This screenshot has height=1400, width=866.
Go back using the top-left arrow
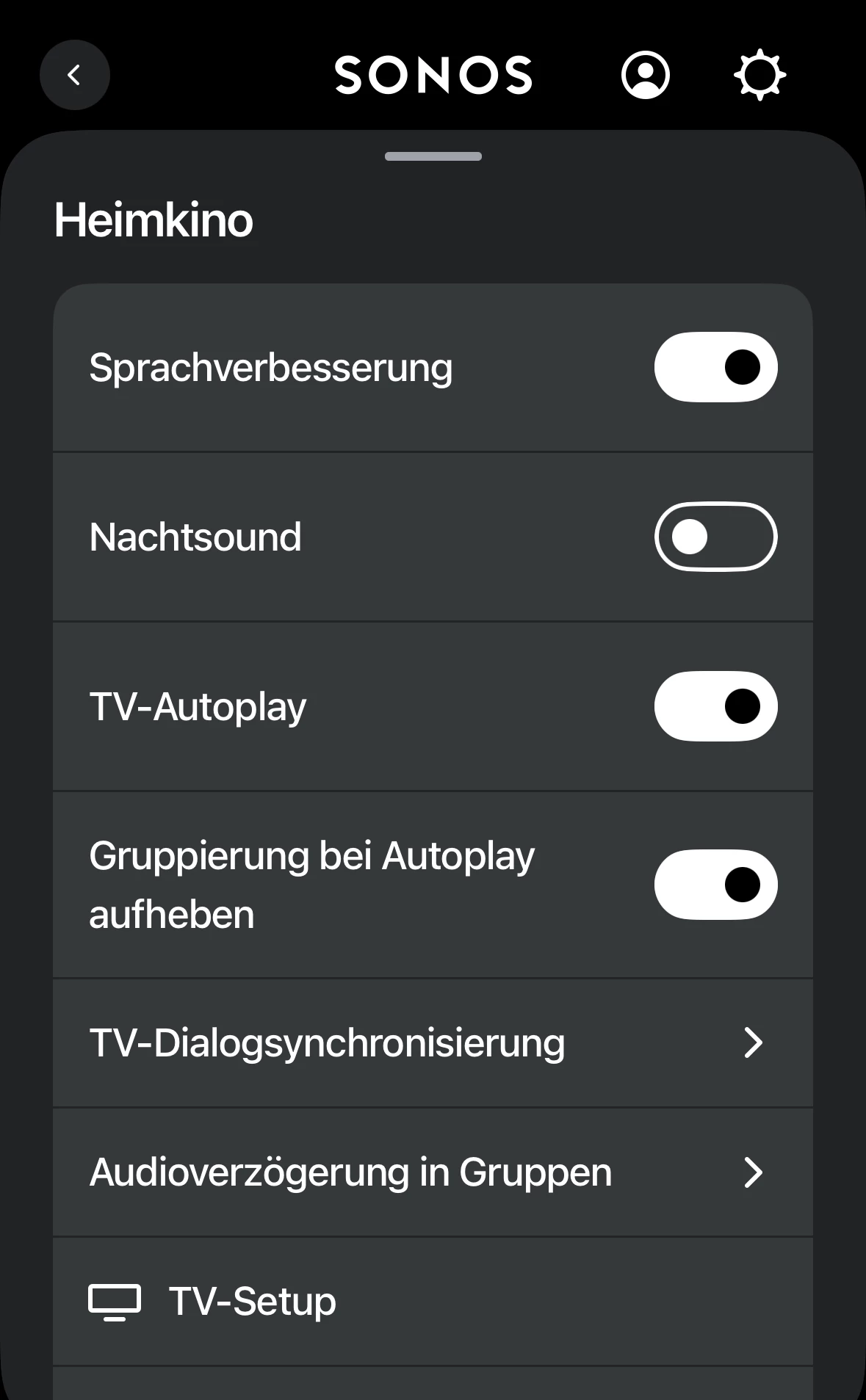(74, 75)
